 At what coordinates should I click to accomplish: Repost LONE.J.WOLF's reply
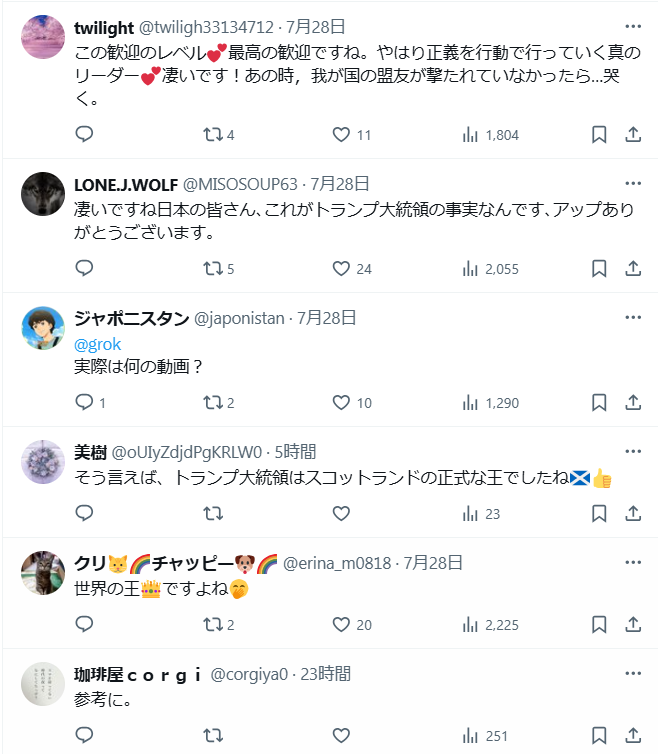pyautogui.click(x=213, y=268)
